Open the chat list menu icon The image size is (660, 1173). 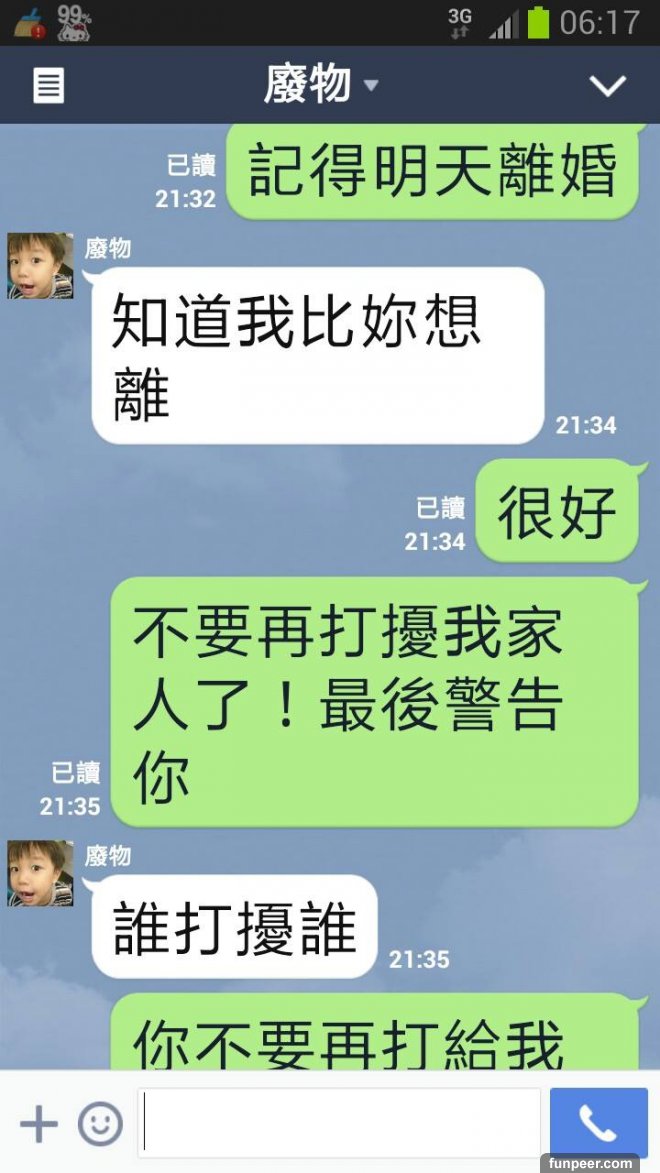(48, 86)
